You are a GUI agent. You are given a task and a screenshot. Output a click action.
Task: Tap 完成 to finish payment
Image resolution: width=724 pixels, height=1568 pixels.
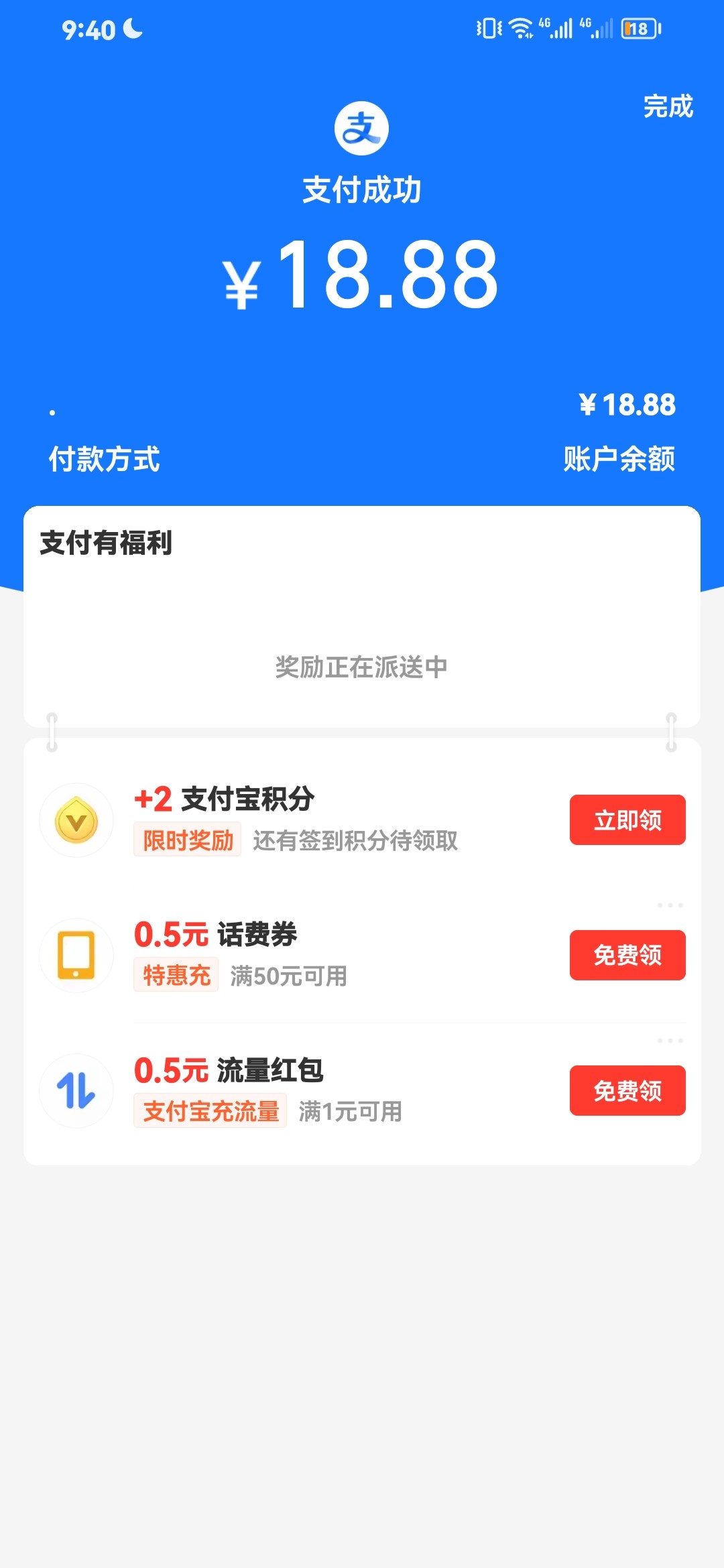pyautogui.click(x=668, y=107)
